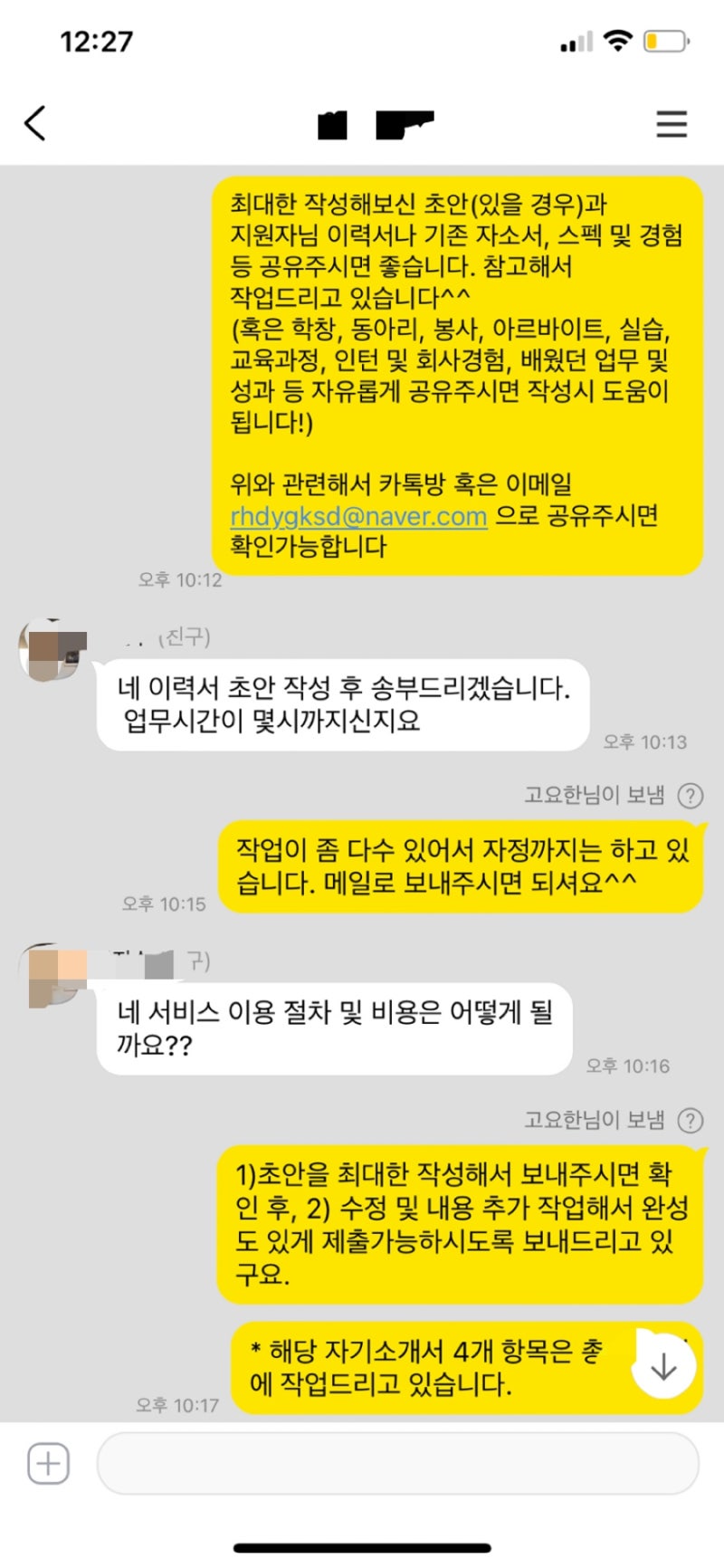Image resolution: width=724 pixels, height=1568 pixels.
Task: Open the profile picture beside the 10:13 message
Action: [52, 650]
